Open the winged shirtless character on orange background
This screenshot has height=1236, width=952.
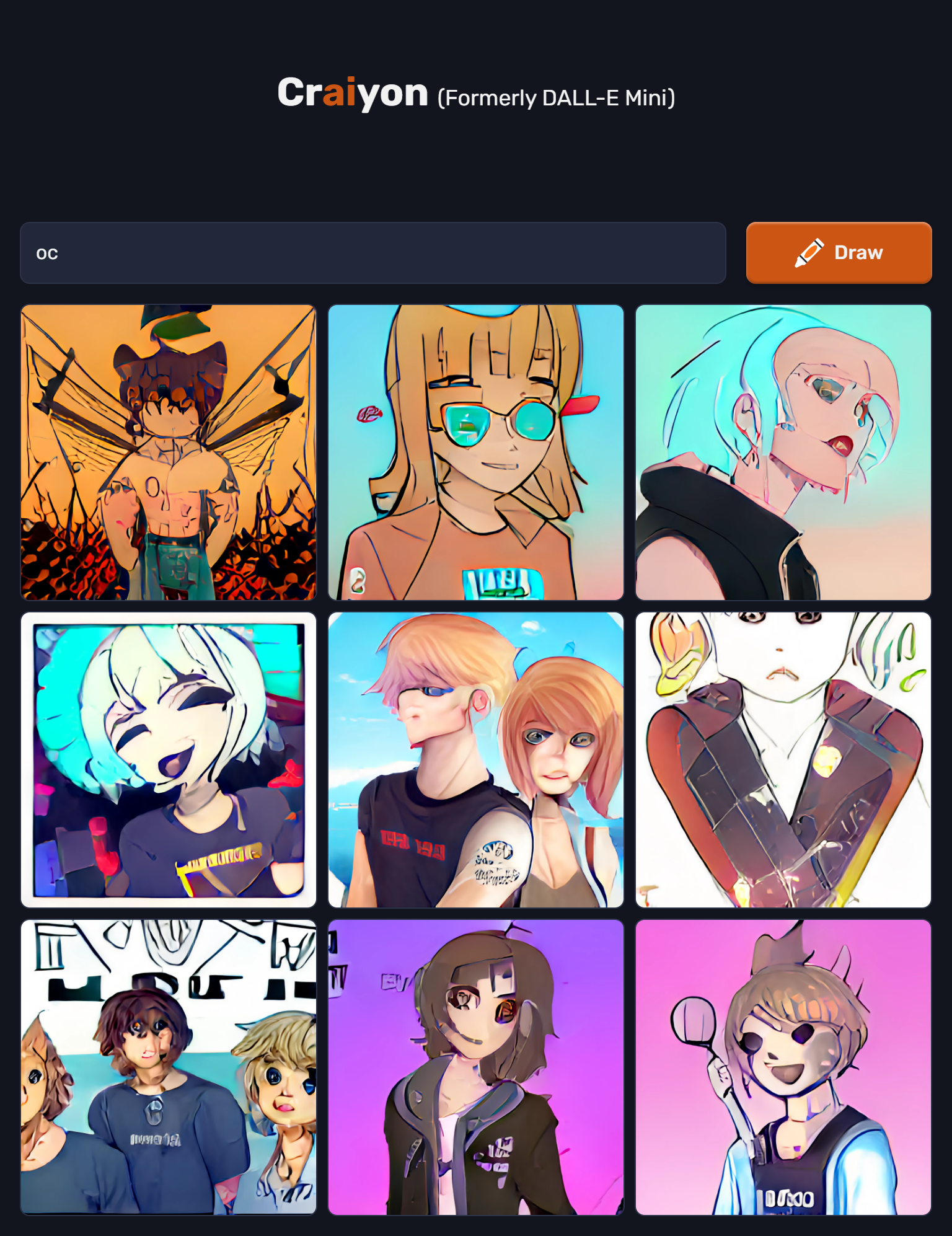pyautogui.click(x=169, y=452)
